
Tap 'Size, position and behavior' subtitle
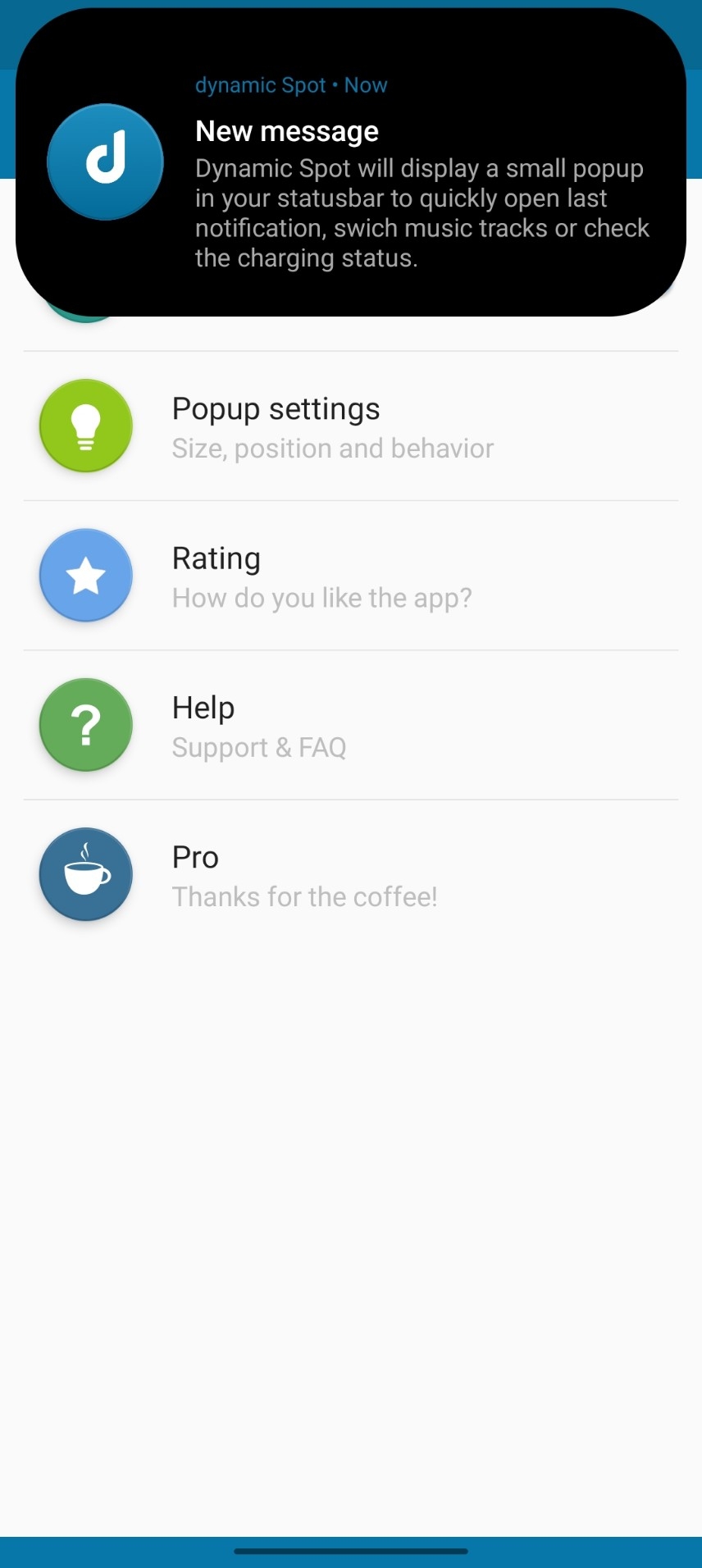(332, 449)
